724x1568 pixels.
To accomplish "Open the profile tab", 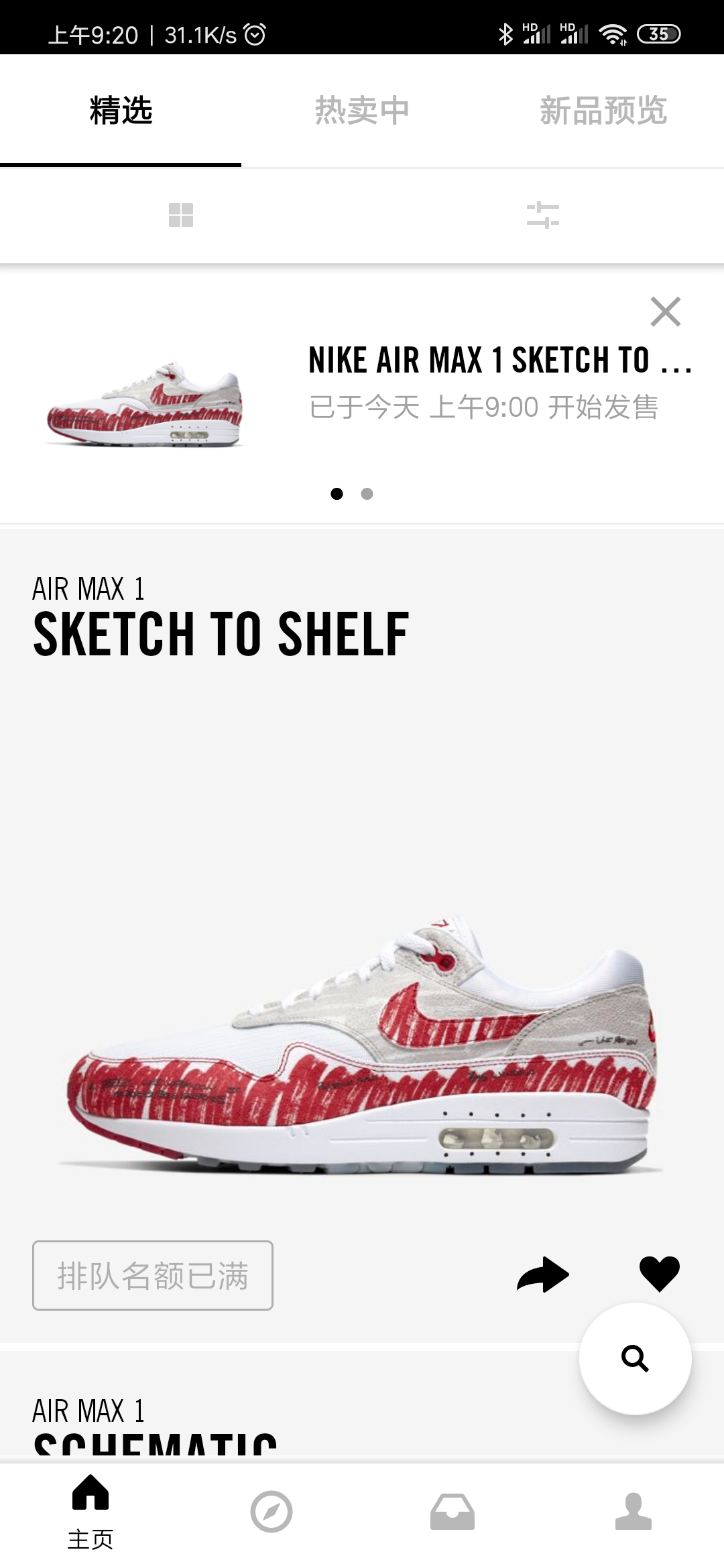I will click(633, 1512).
